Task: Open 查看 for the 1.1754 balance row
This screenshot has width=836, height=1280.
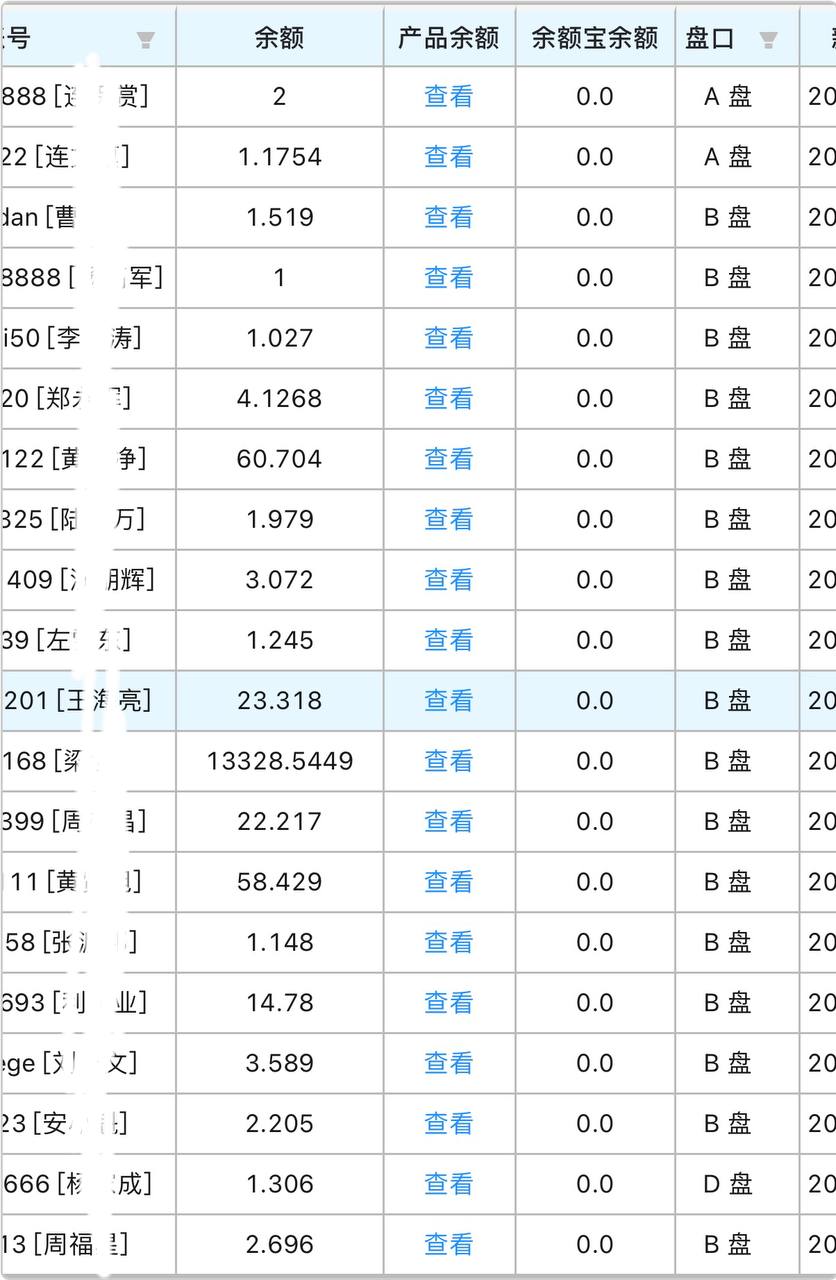Action: 448,157
